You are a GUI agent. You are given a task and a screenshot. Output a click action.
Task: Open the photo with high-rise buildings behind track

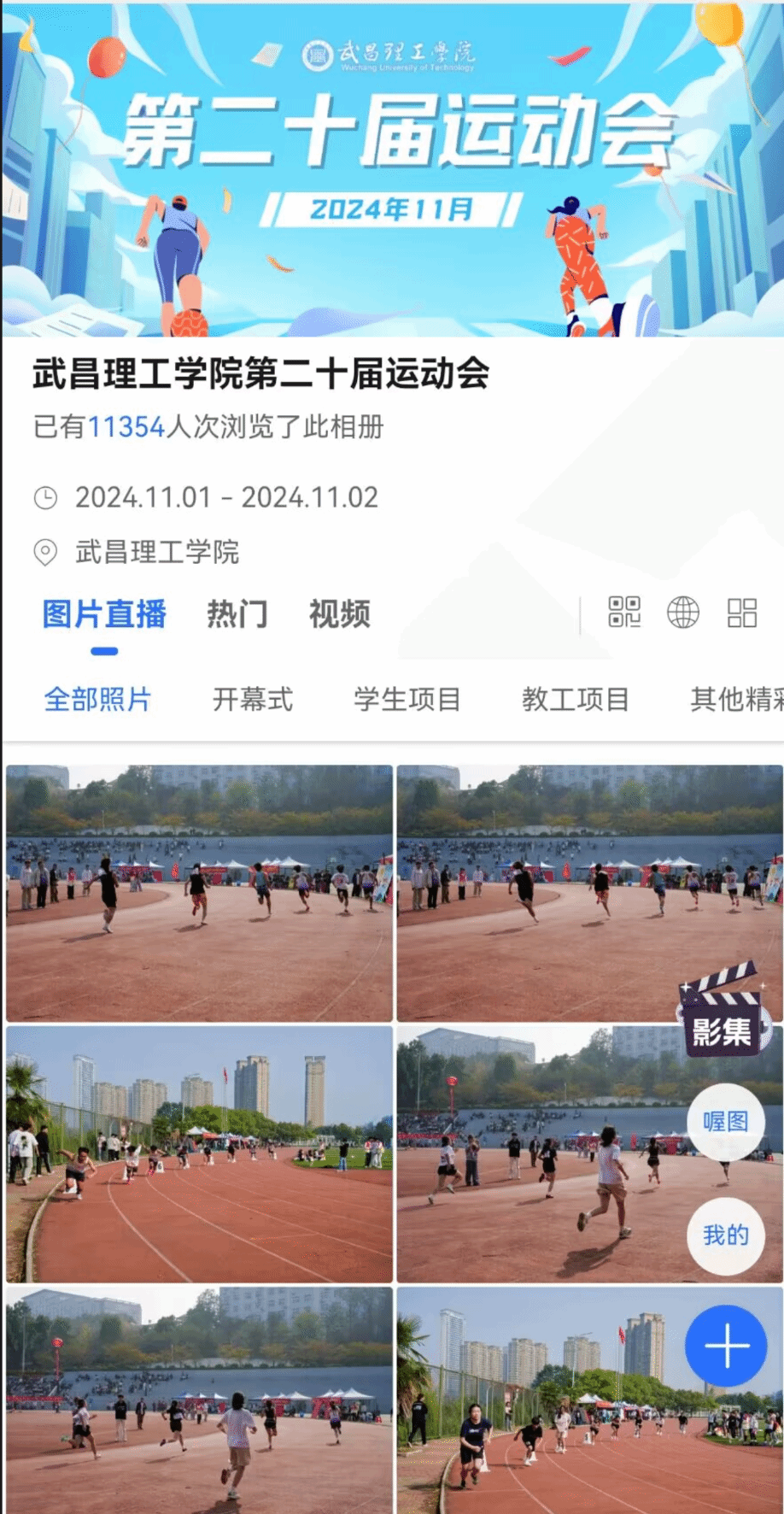coord(199,1153)
